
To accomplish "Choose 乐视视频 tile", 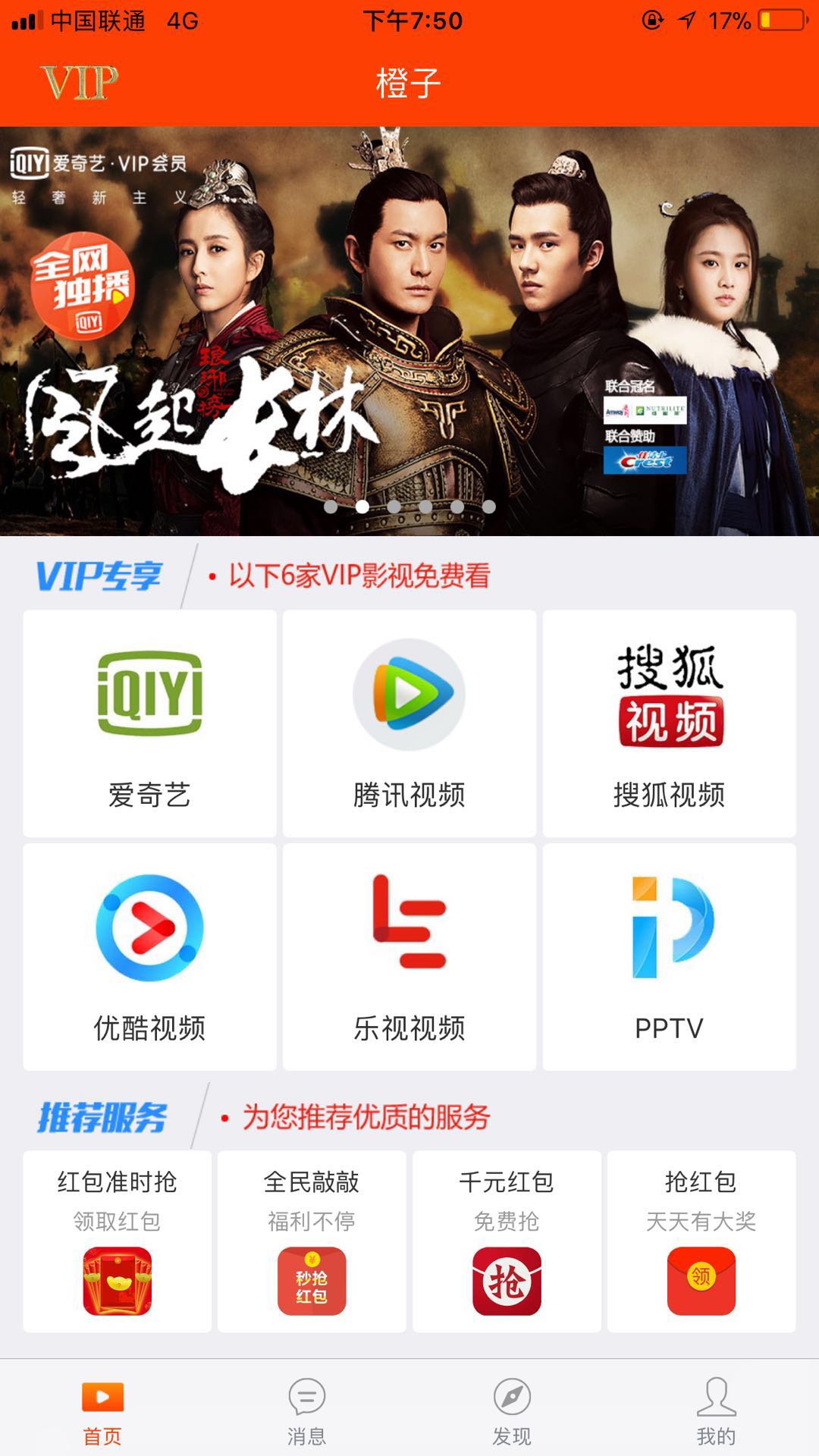I will click(x=409, y=956).
